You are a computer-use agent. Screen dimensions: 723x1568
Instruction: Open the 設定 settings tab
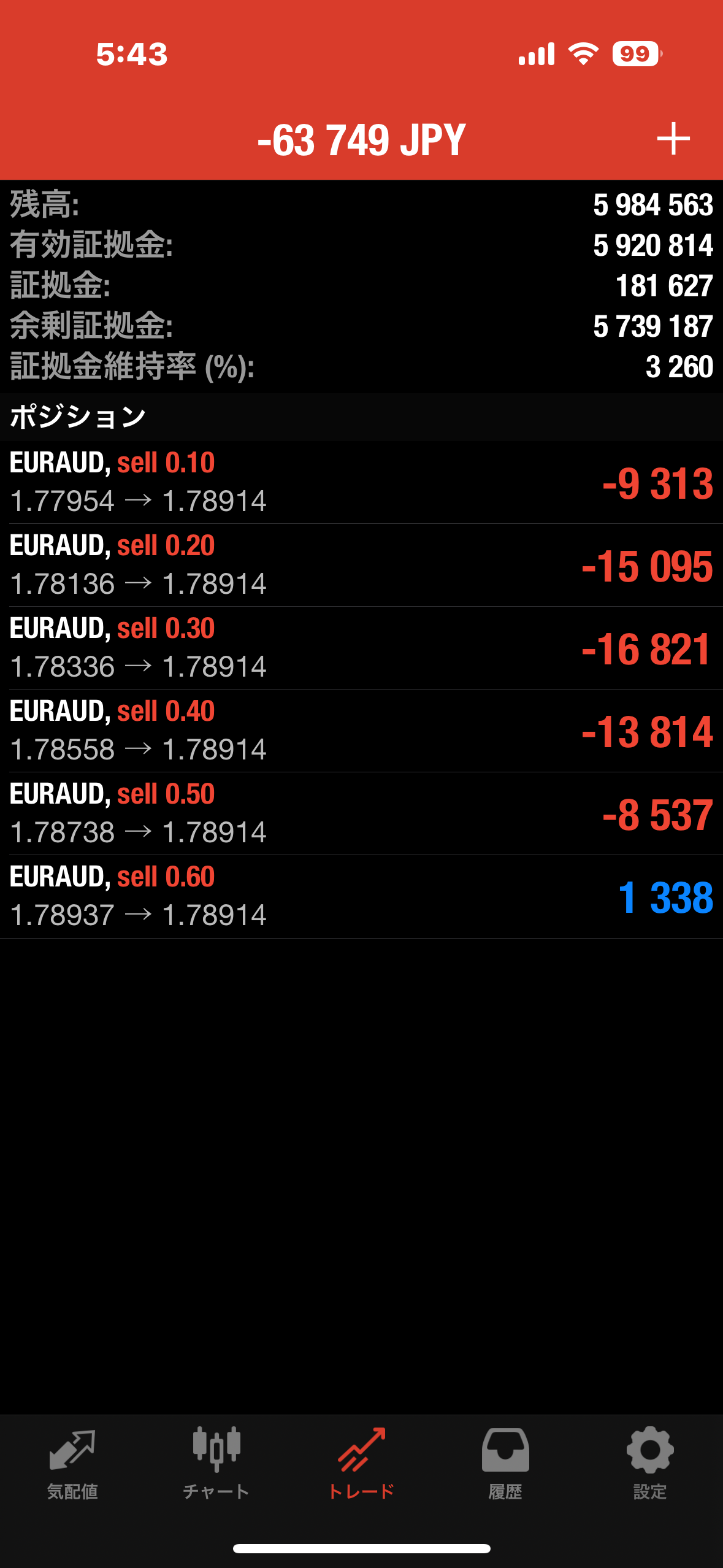click(650, 1463)
